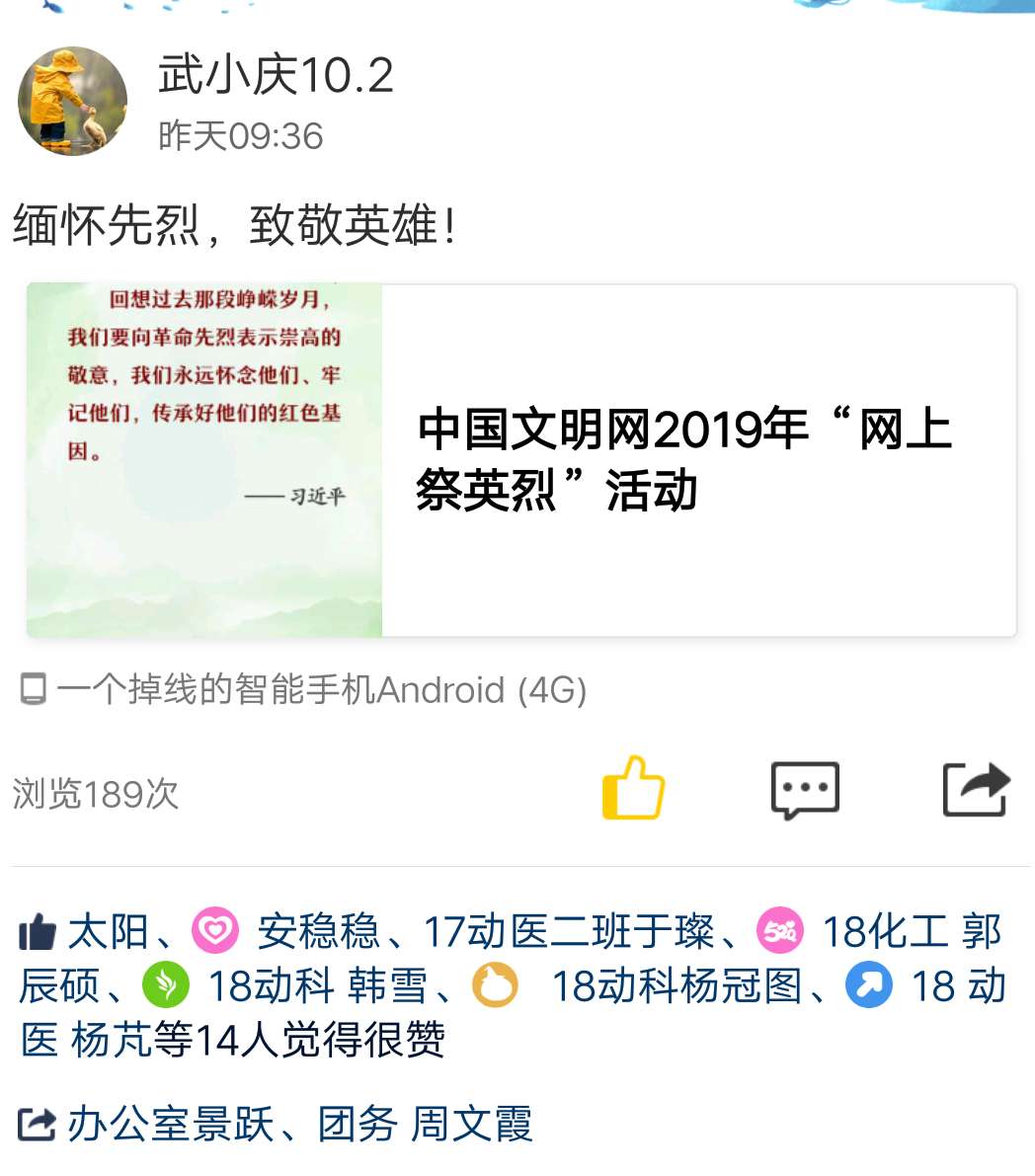
Task: Like this post with thumbs-up
Action: coord(633,788)
